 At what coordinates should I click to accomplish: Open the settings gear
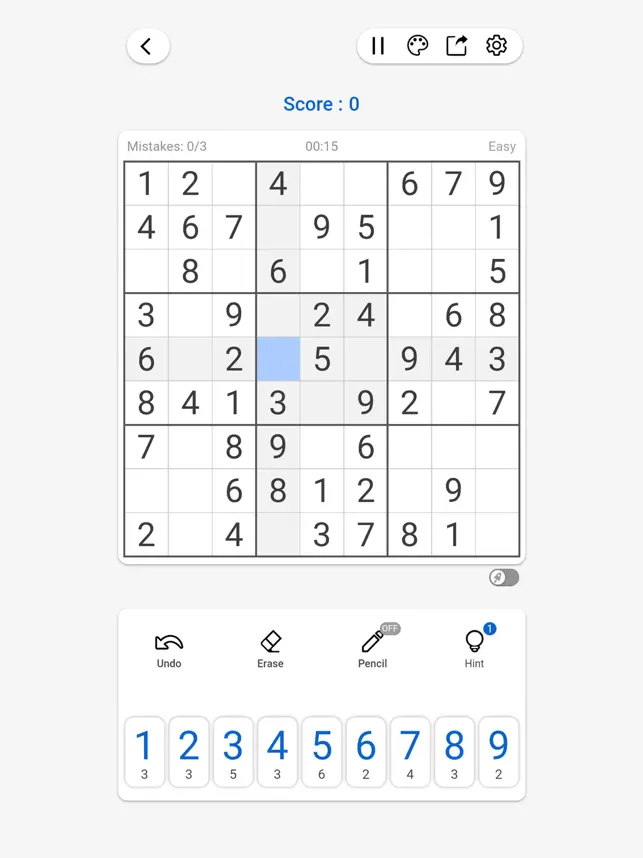pos(496,46)
